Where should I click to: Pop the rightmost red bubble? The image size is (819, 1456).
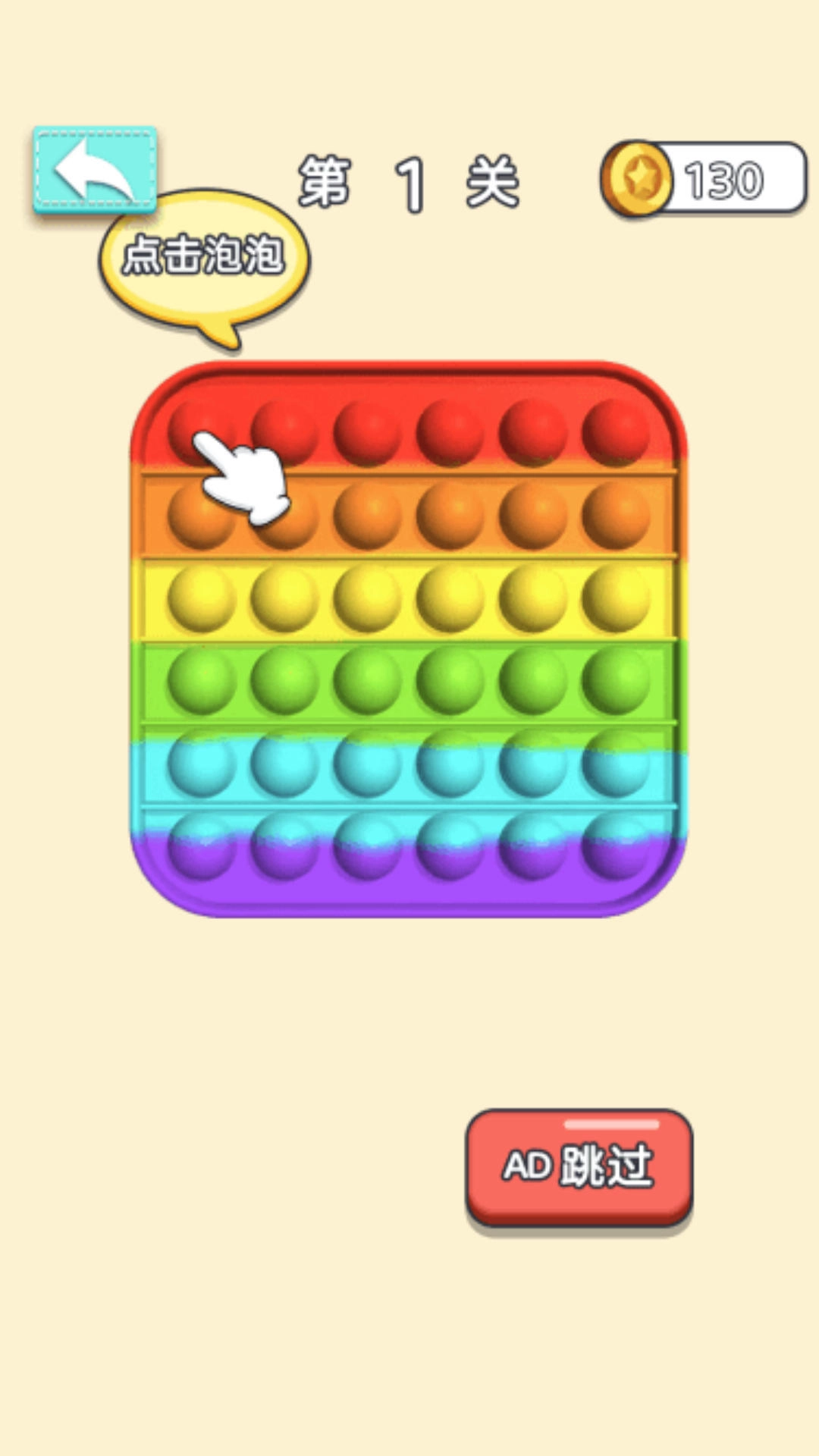615,431
